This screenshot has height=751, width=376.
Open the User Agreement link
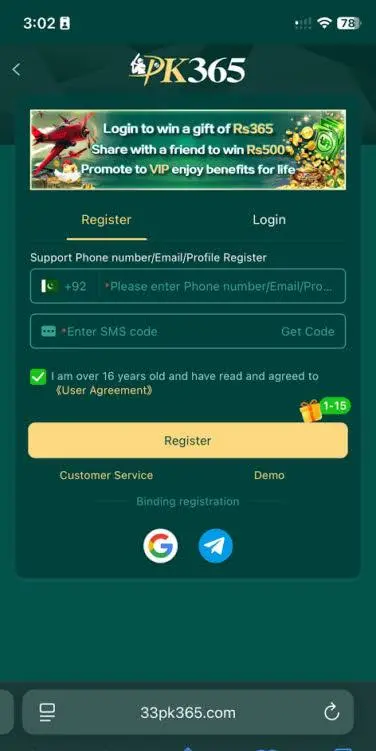pyautogui.click(x=104, y=390)
